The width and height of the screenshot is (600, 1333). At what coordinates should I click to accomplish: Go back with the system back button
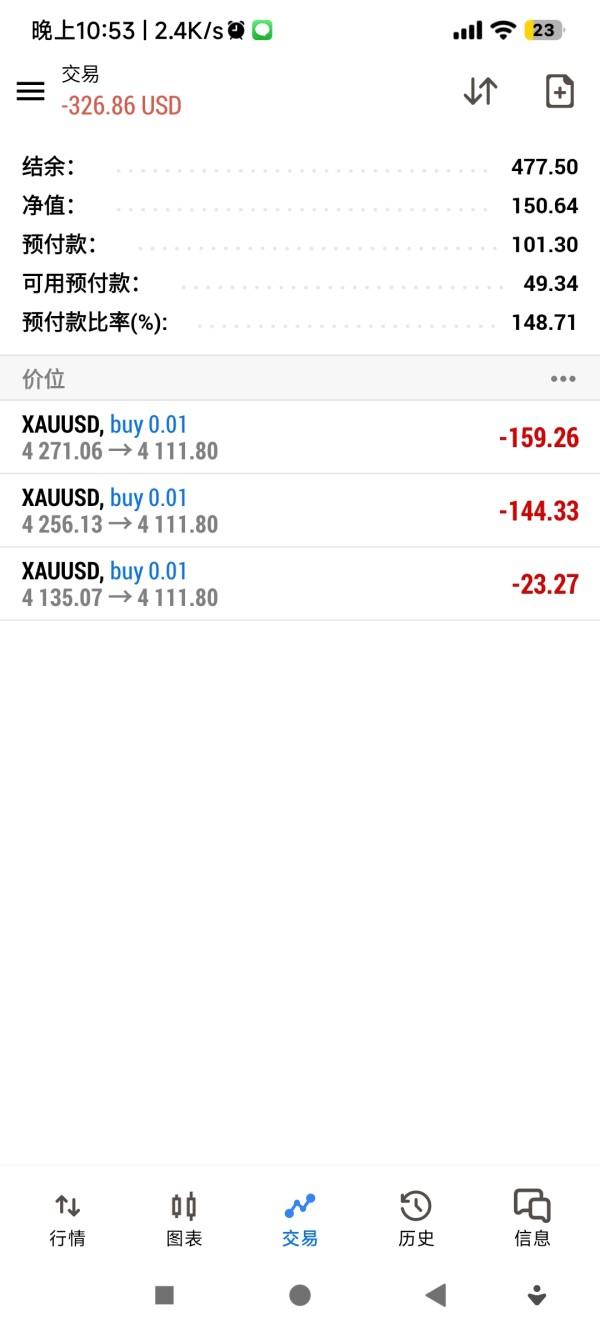pos(435,1296)
